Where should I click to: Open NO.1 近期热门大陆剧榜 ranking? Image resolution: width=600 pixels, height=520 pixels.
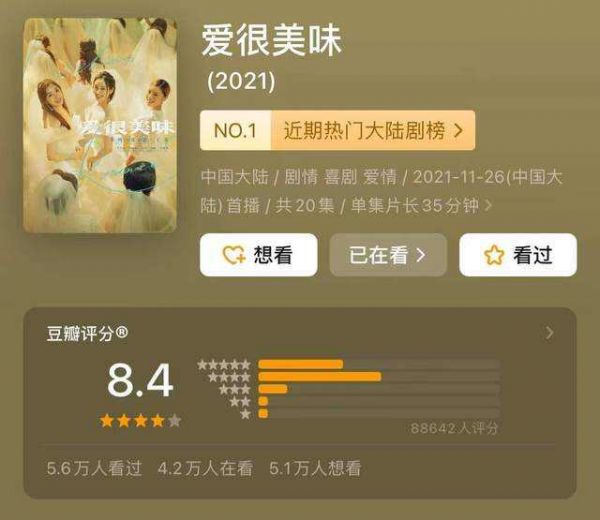pos(337,131)
